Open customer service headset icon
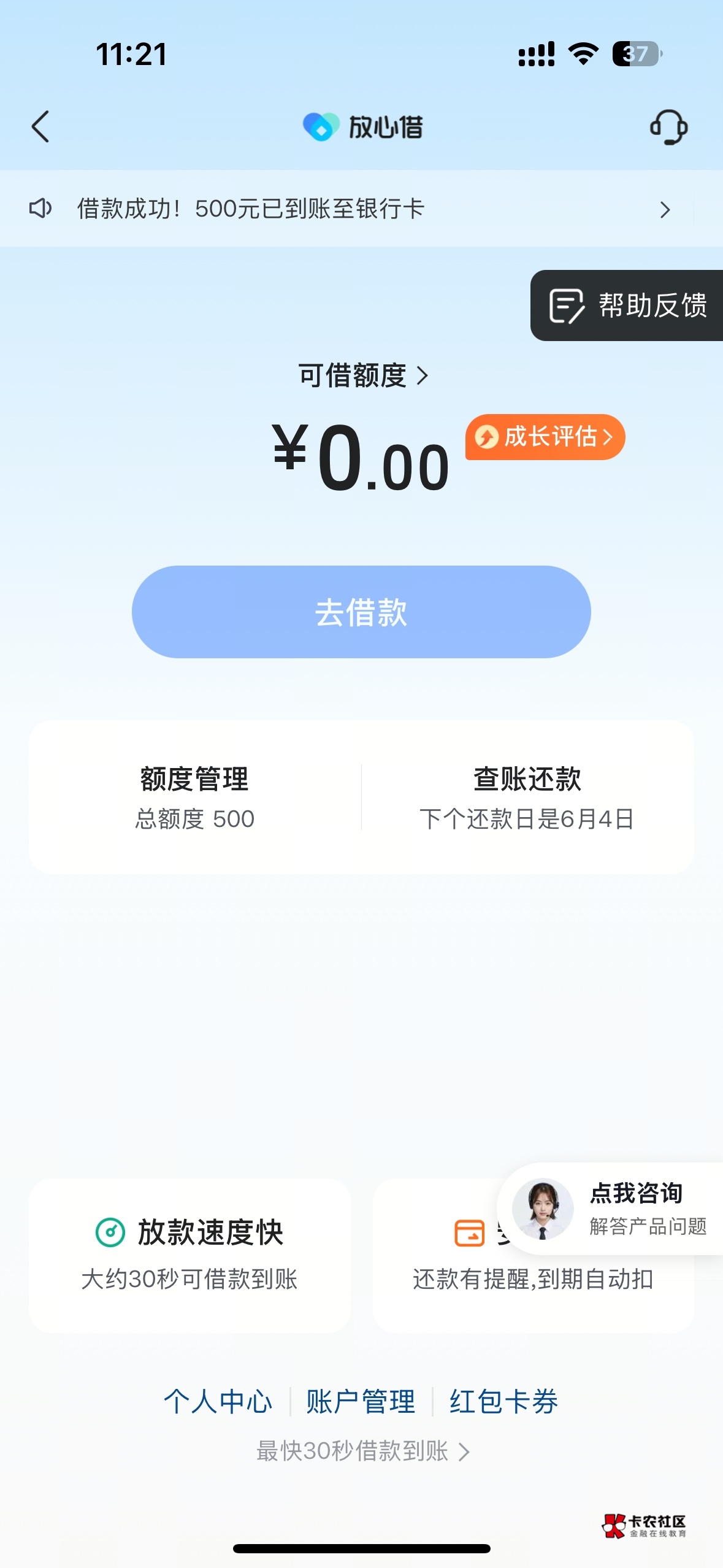The height and width of the screenshot is (1568, 723). coord(668,127)
